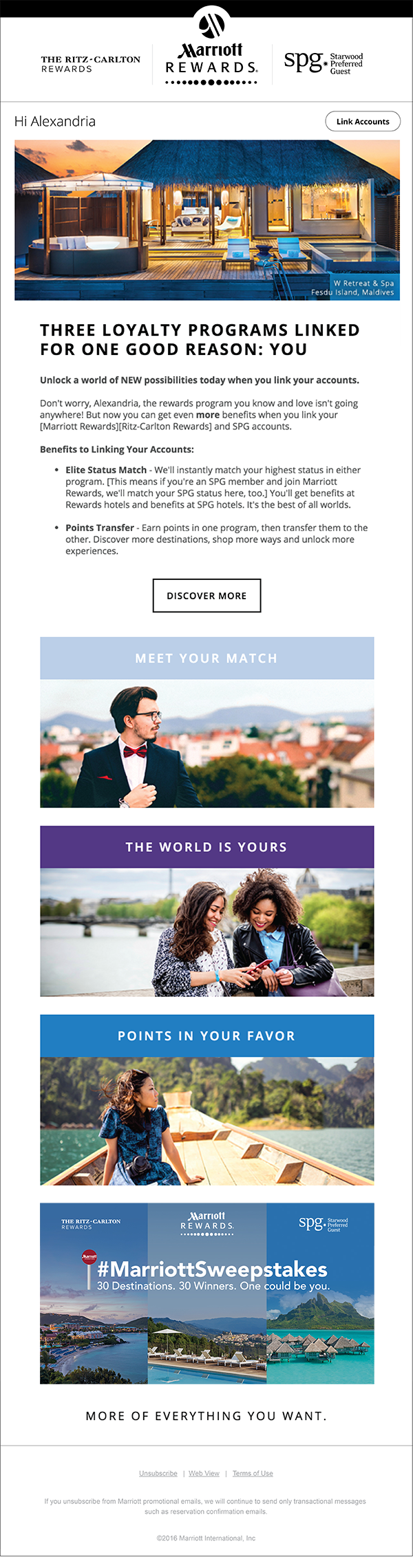The width and height of the screenshot is (413, 1568).
Task: Open the Points In Your Favor card
Action: tap(206, 1099)
